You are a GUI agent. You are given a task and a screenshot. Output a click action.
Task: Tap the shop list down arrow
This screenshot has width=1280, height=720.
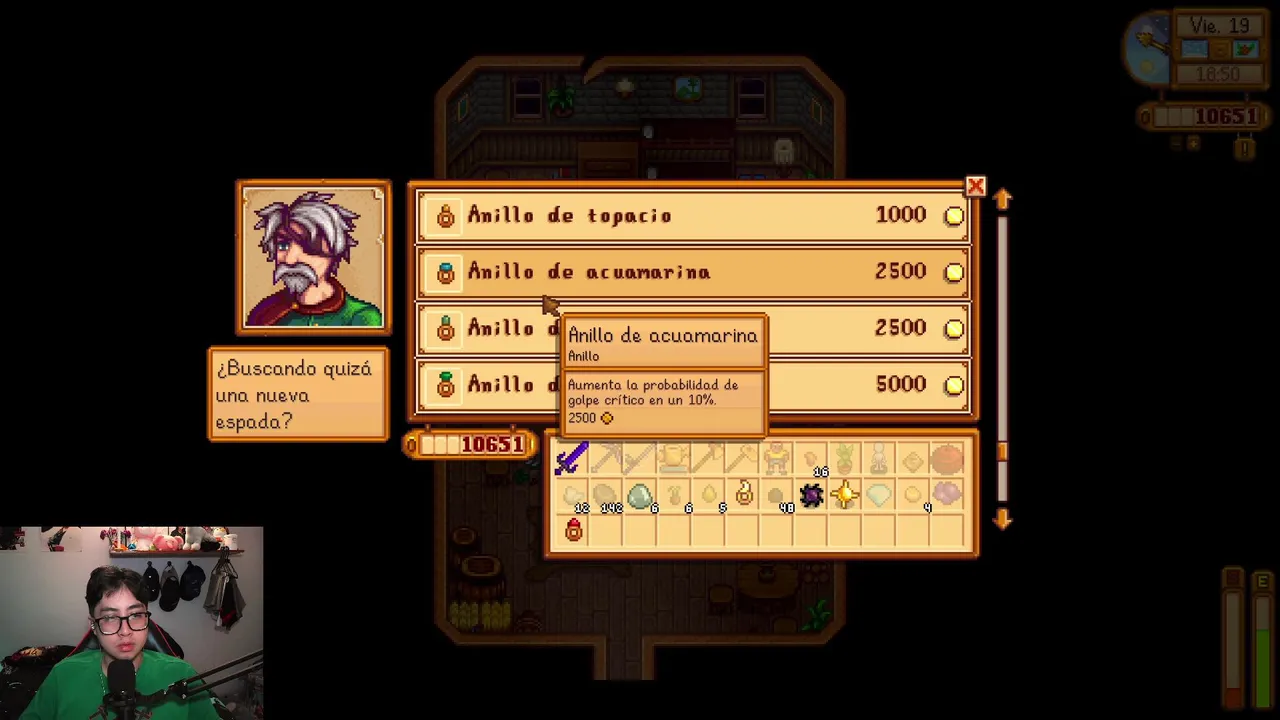[x=1002, y=518]
